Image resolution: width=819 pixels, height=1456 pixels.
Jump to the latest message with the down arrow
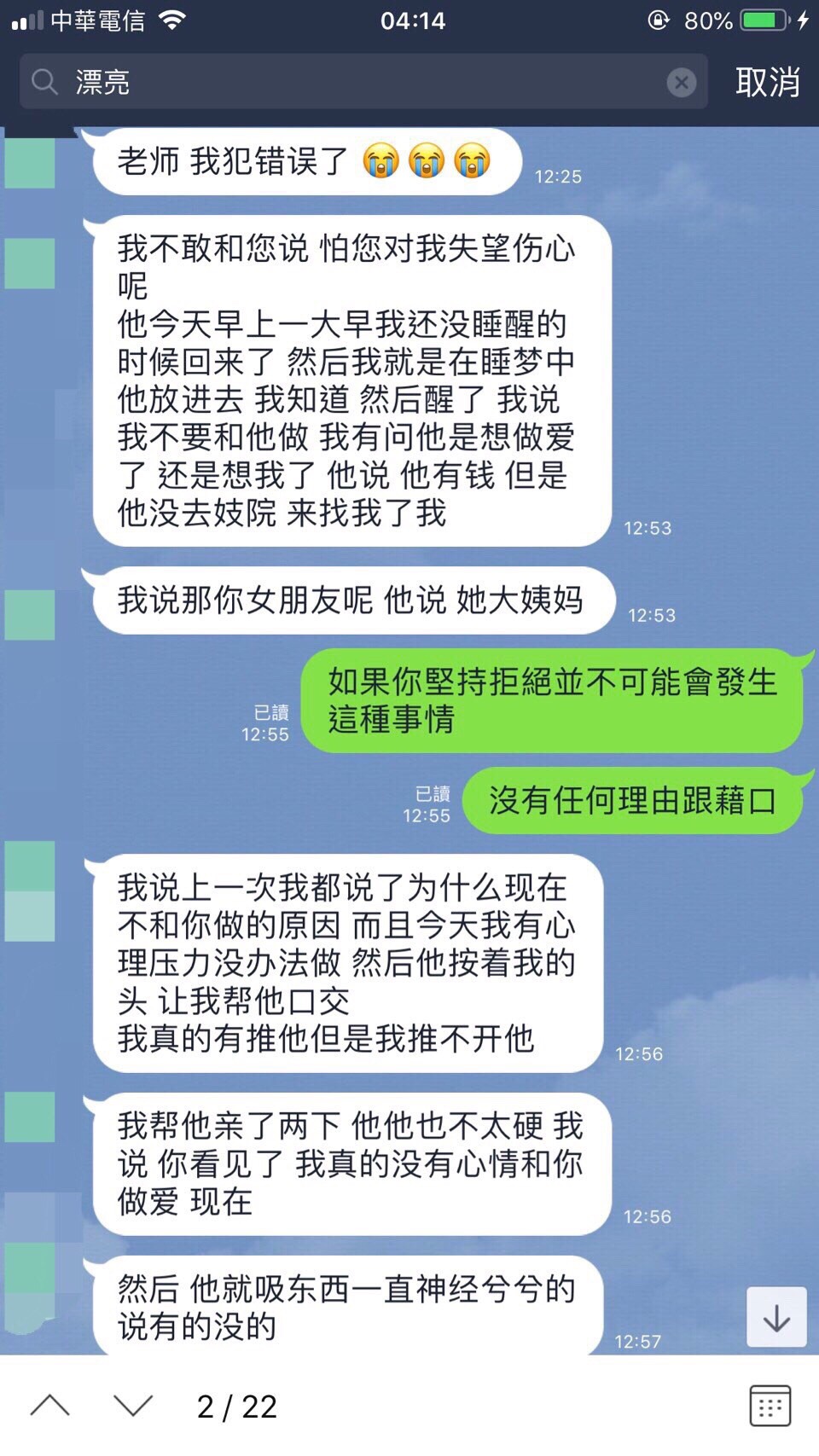776,1318
